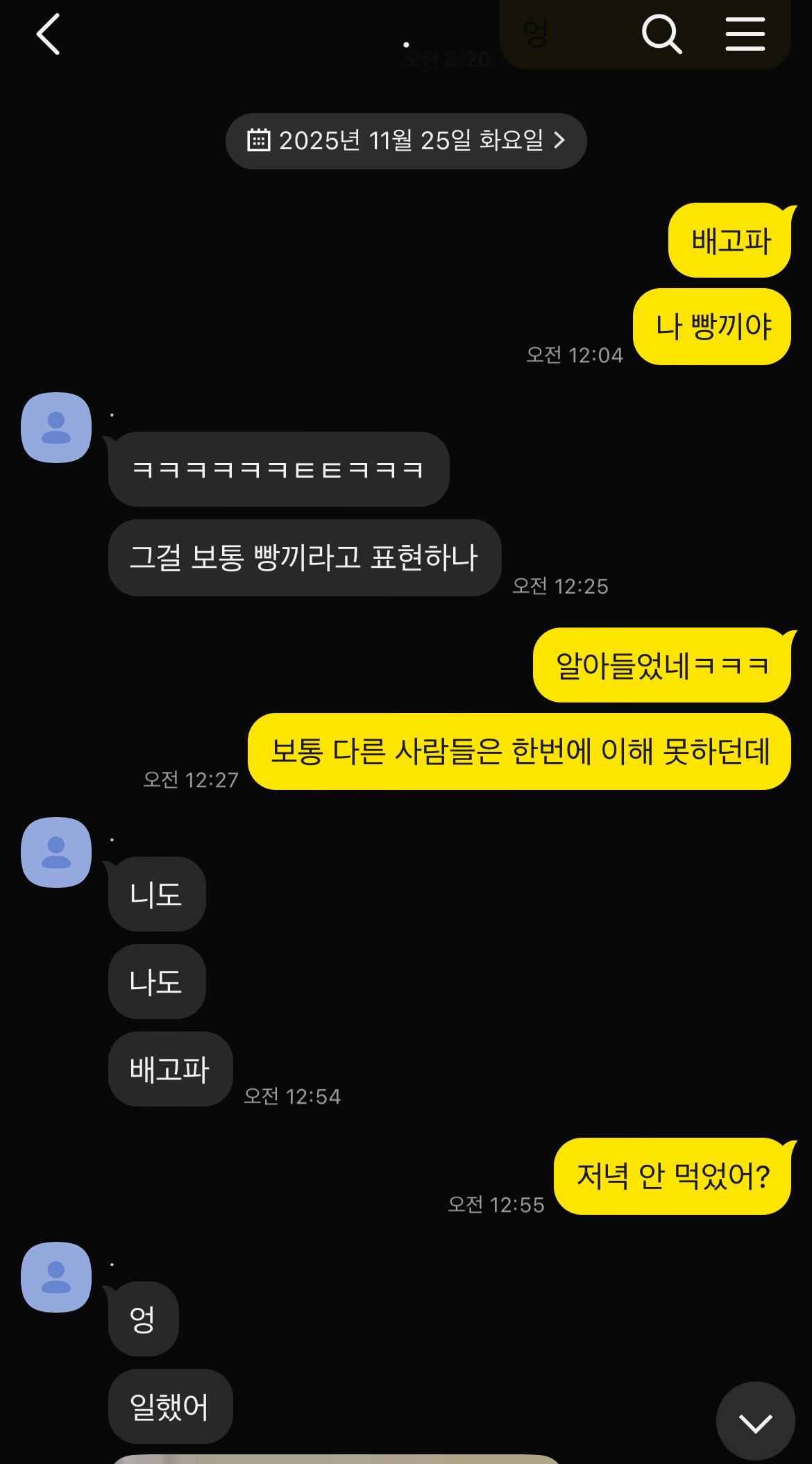Go back to the chat list
The image size is (812, 1464).
click(x=49, y=35)
